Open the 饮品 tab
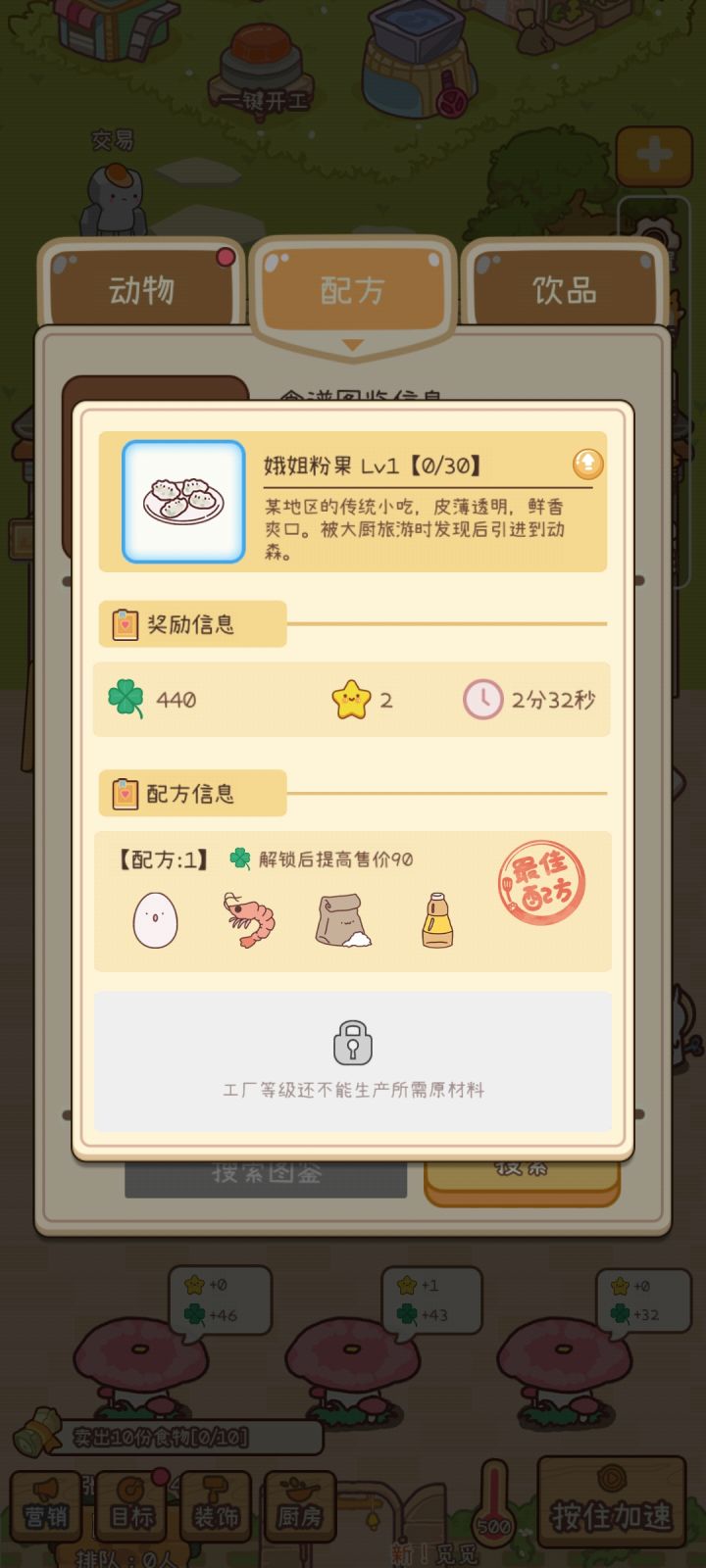Screen dimensions: 706x1568 [x=566, y=289]
